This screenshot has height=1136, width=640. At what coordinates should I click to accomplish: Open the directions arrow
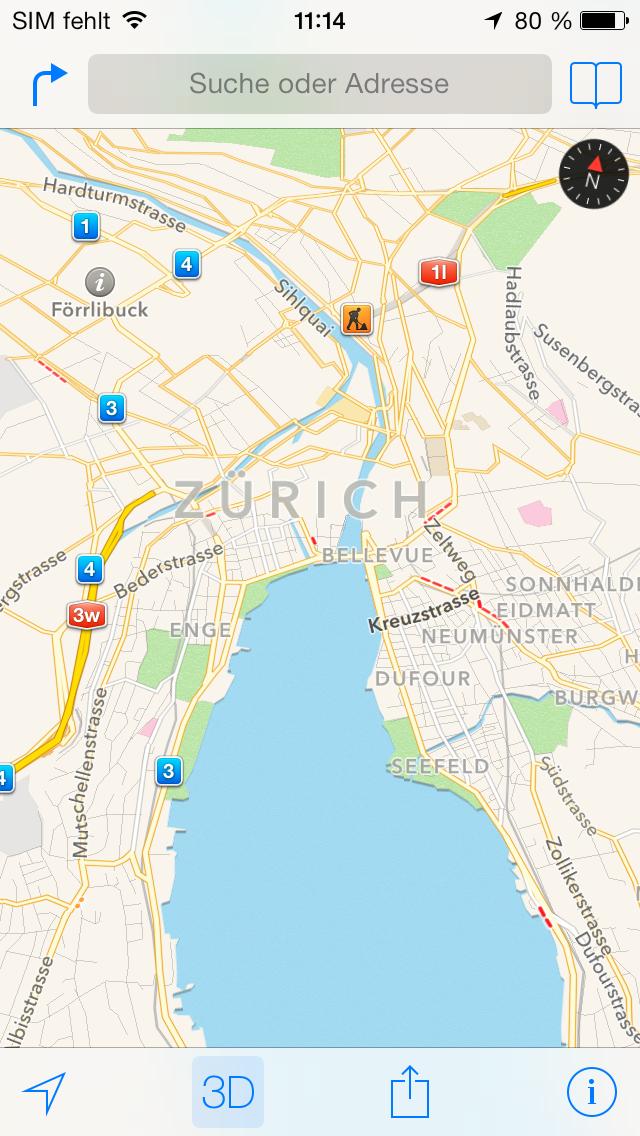[49, 84]
